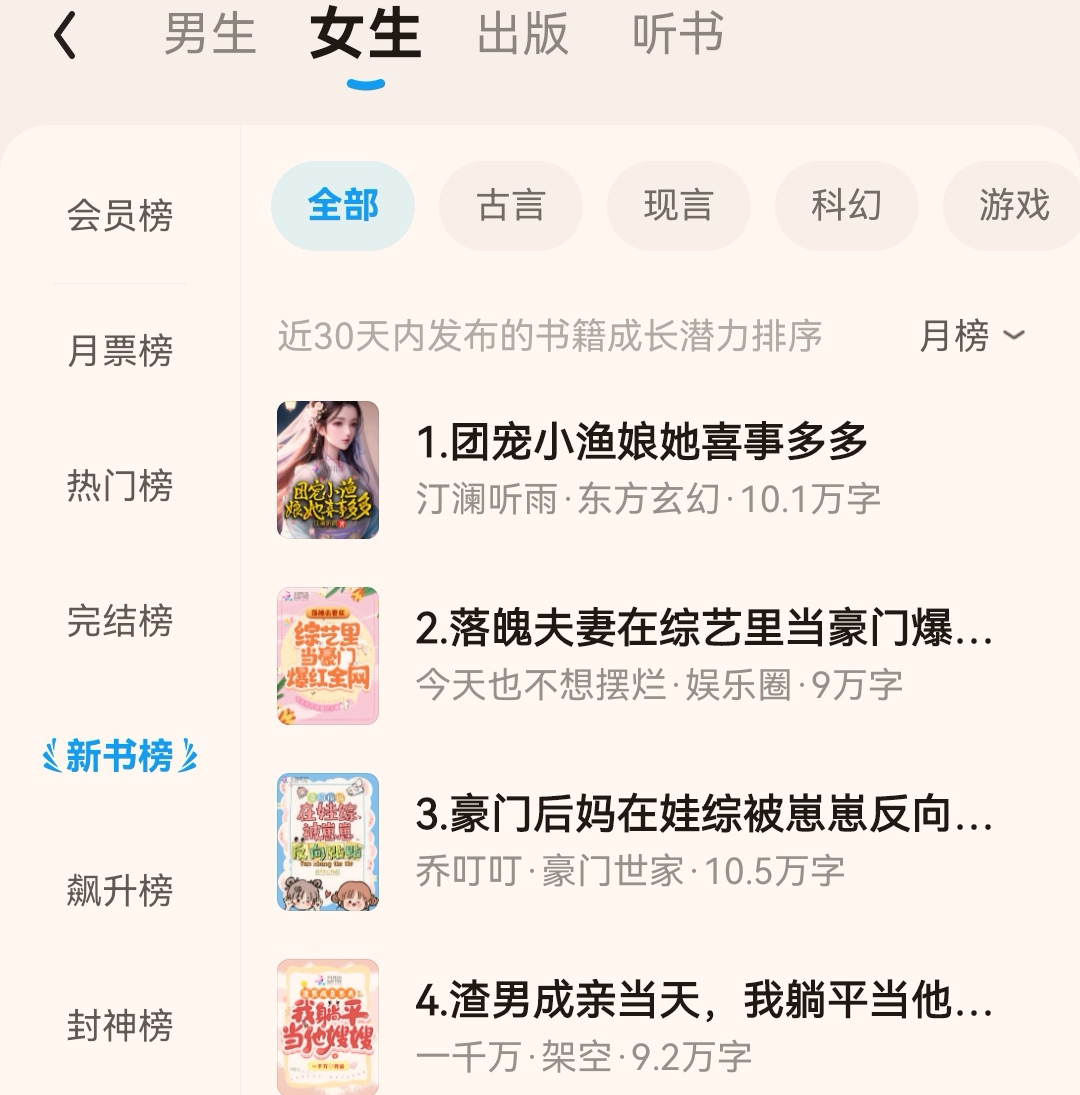Select the 完结榜 ranking
Viewport: 1080px width, 1095px height.
pyautogui.click(x=120, y=621)
